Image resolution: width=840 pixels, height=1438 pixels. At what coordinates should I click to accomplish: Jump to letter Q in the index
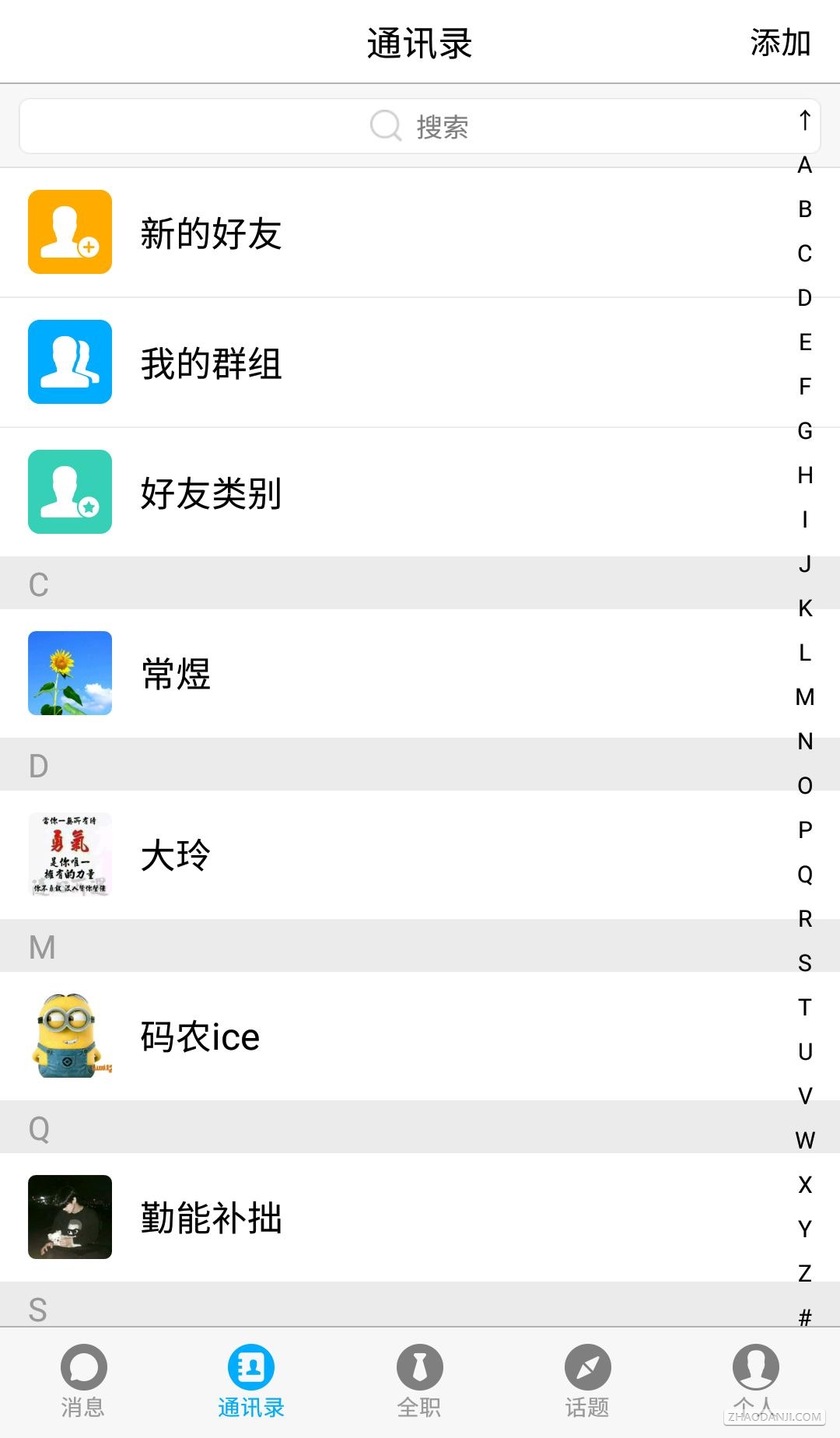coord(805,875)
